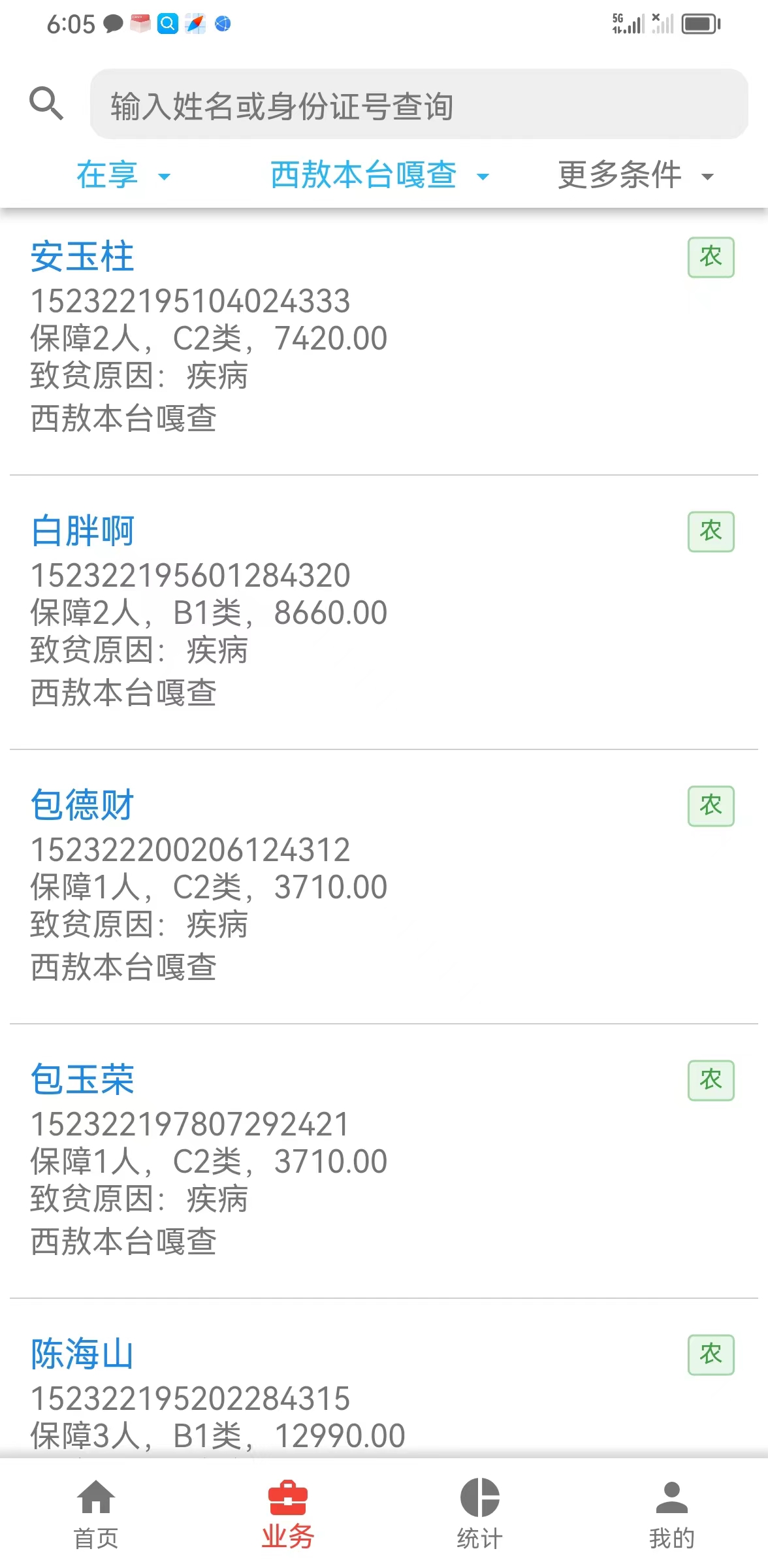Tap the search magnifier icon
Viewport: 768px width, 1568px height.
[x=46, y=103]
